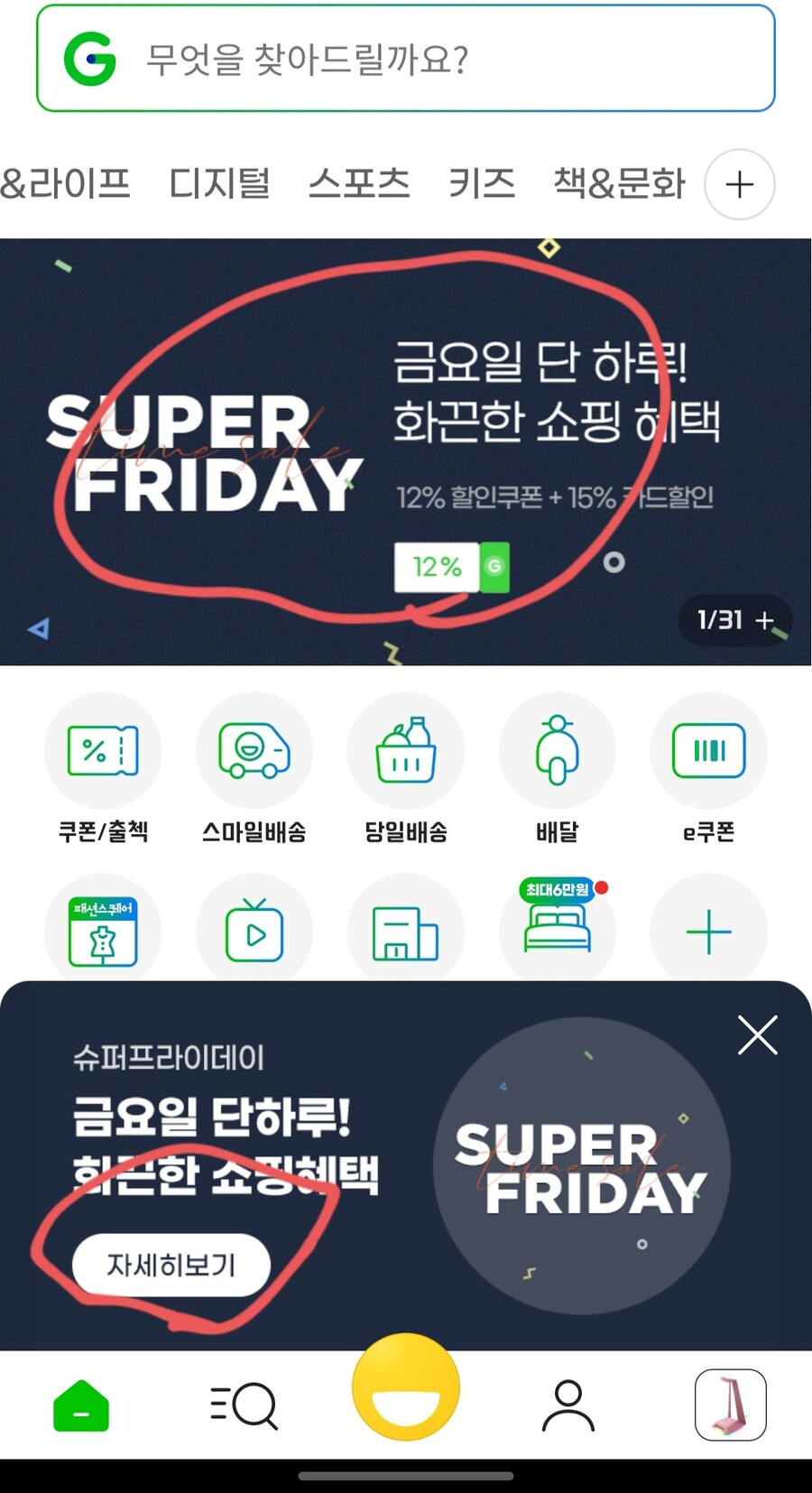This screenshot has height=1493, width=812.
Task: Open the 패션스퀘어 shortcut icon
Action: click(x=103, y=931)
